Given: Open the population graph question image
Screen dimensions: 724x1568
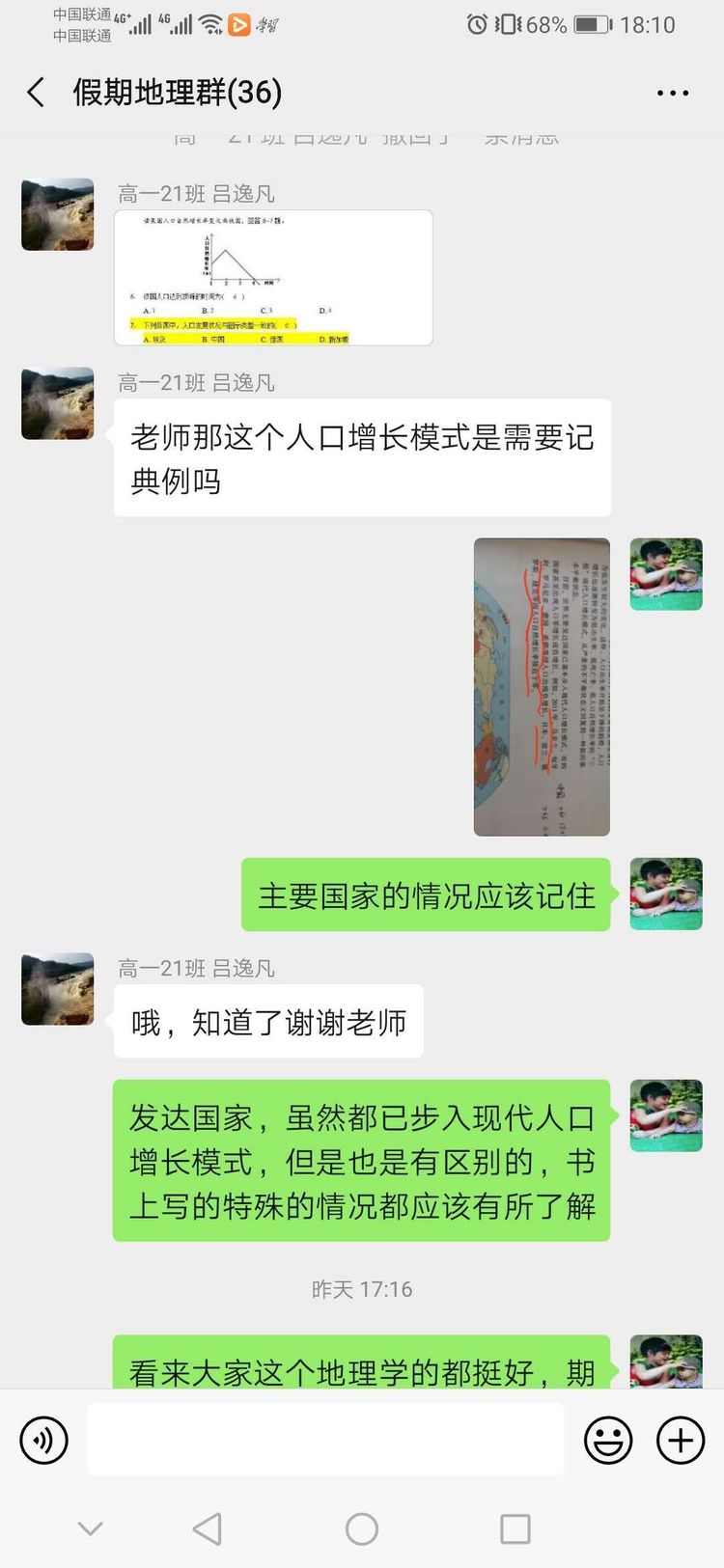Looking at the screenshot, I should click(273, 278).
